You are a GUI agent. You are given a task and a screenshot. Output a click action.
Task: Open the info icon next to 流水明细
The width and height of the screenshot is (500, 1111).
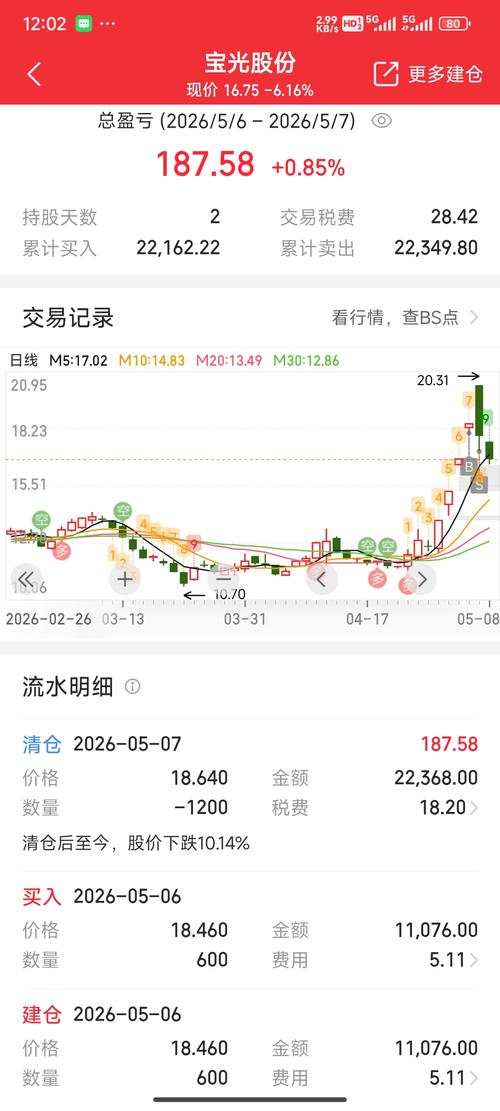pos(132,687)
